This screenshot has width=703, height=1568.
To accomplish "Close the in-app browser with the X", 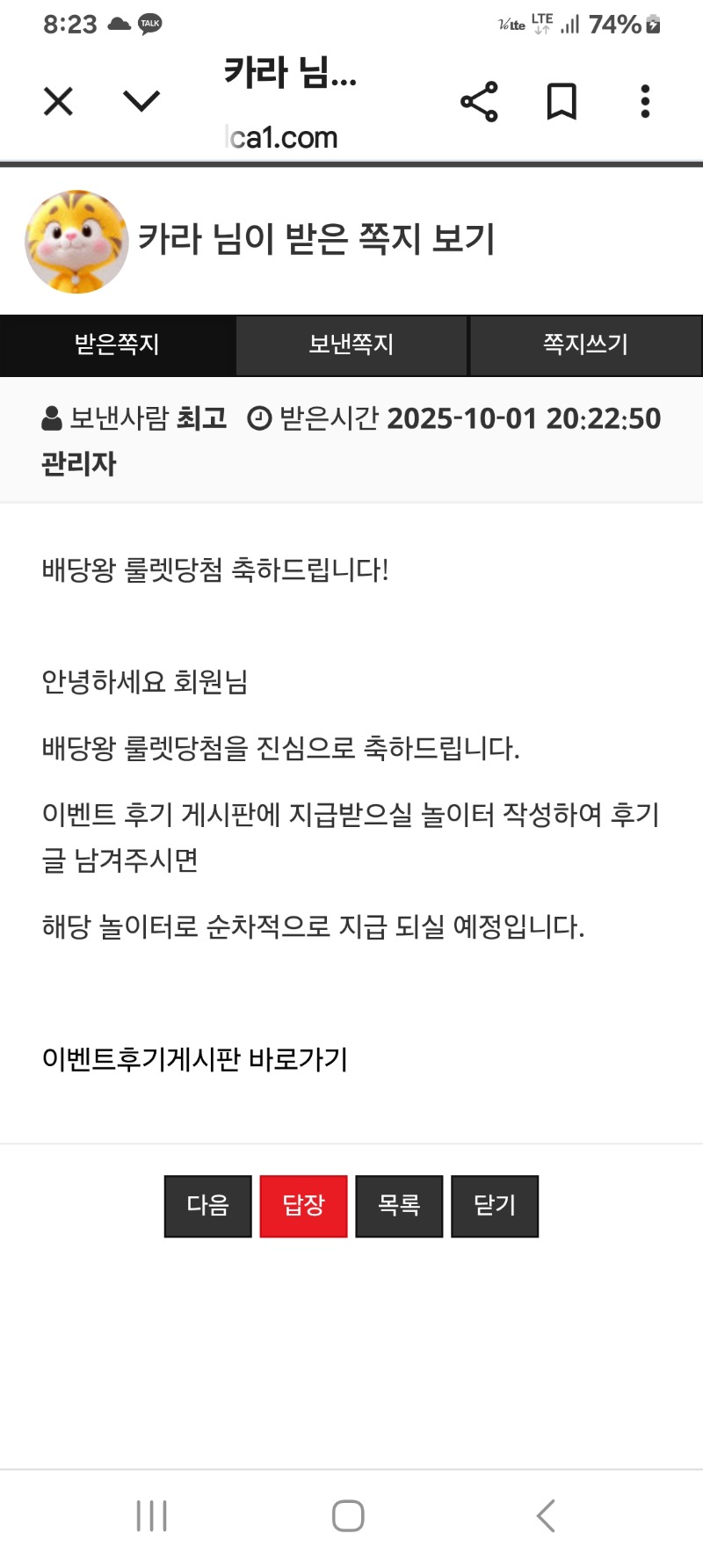I will click(58, 102).
